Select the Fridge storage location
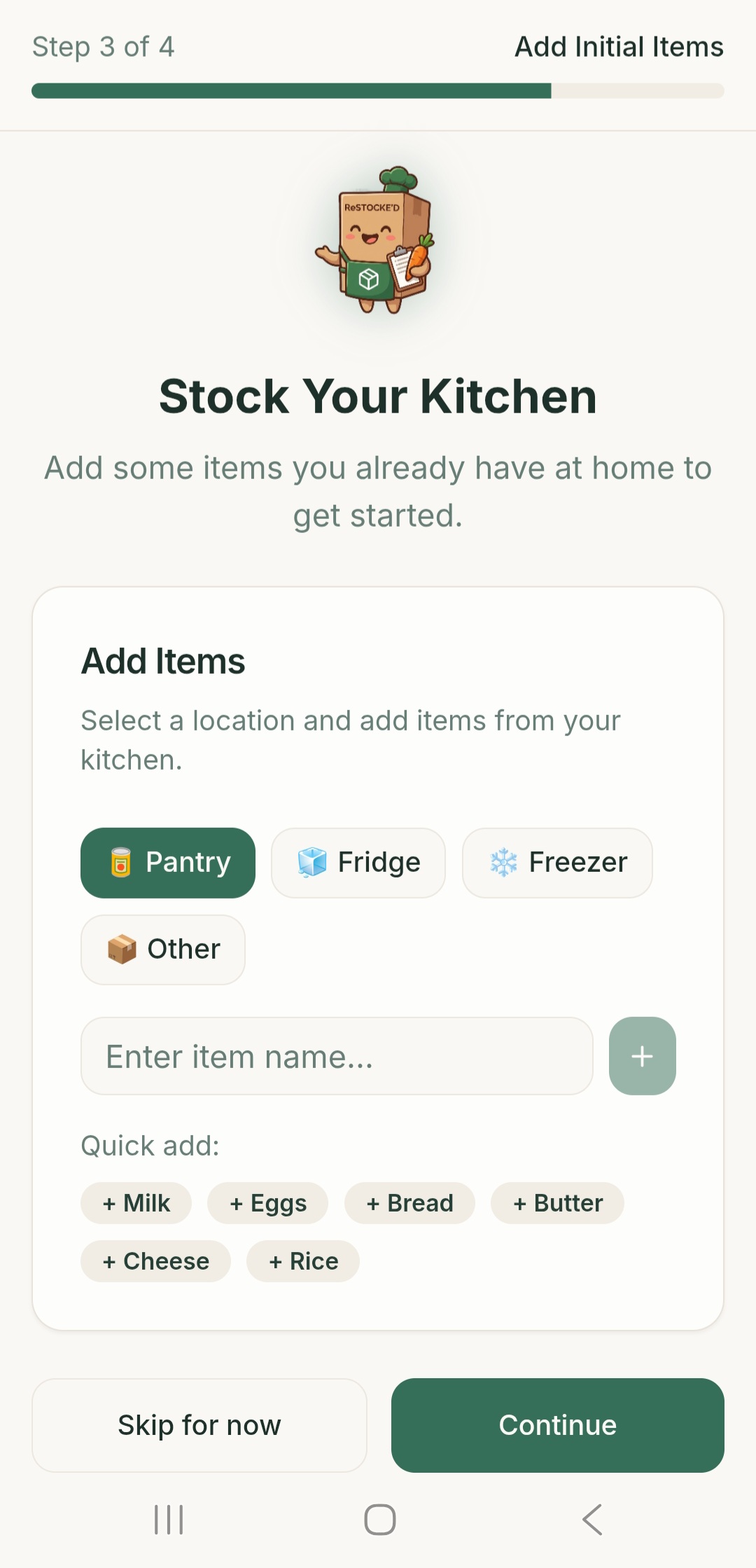Viewport: 756px width, 1568px height. pos(358,862)
